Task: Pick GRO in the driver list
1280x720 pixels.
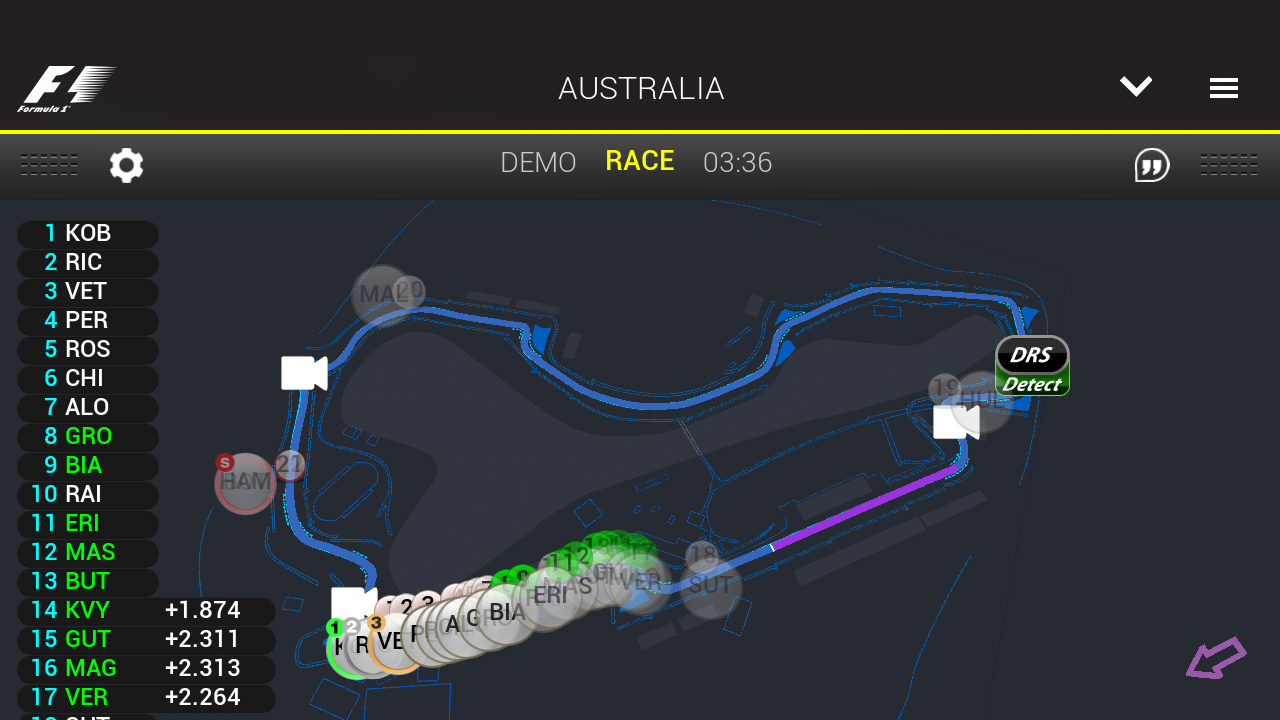Action: pyautogui.click(x=88, y=437)
